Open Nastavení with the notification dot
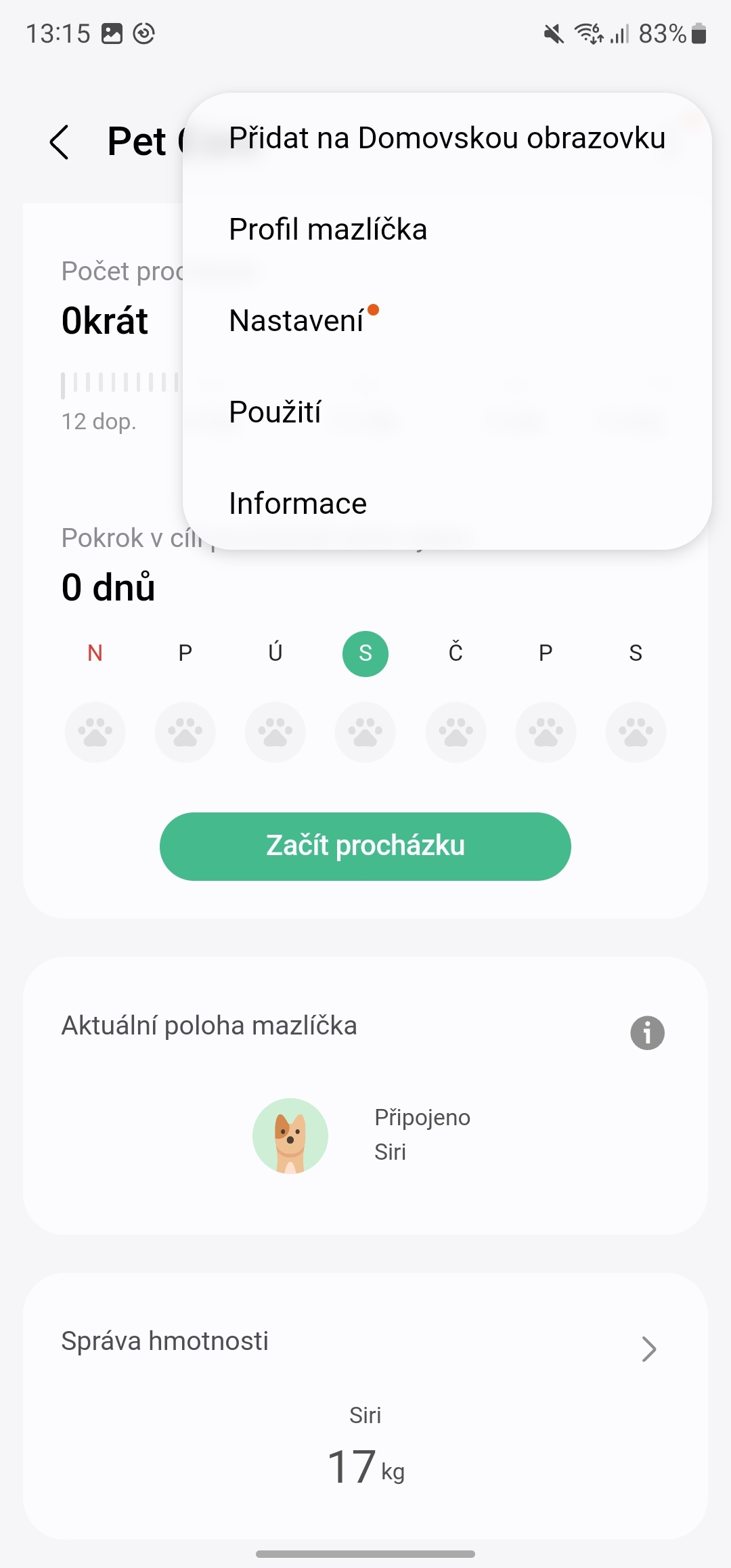The height and width of the screenshot is (1568, 731). [x=299, y=320]
